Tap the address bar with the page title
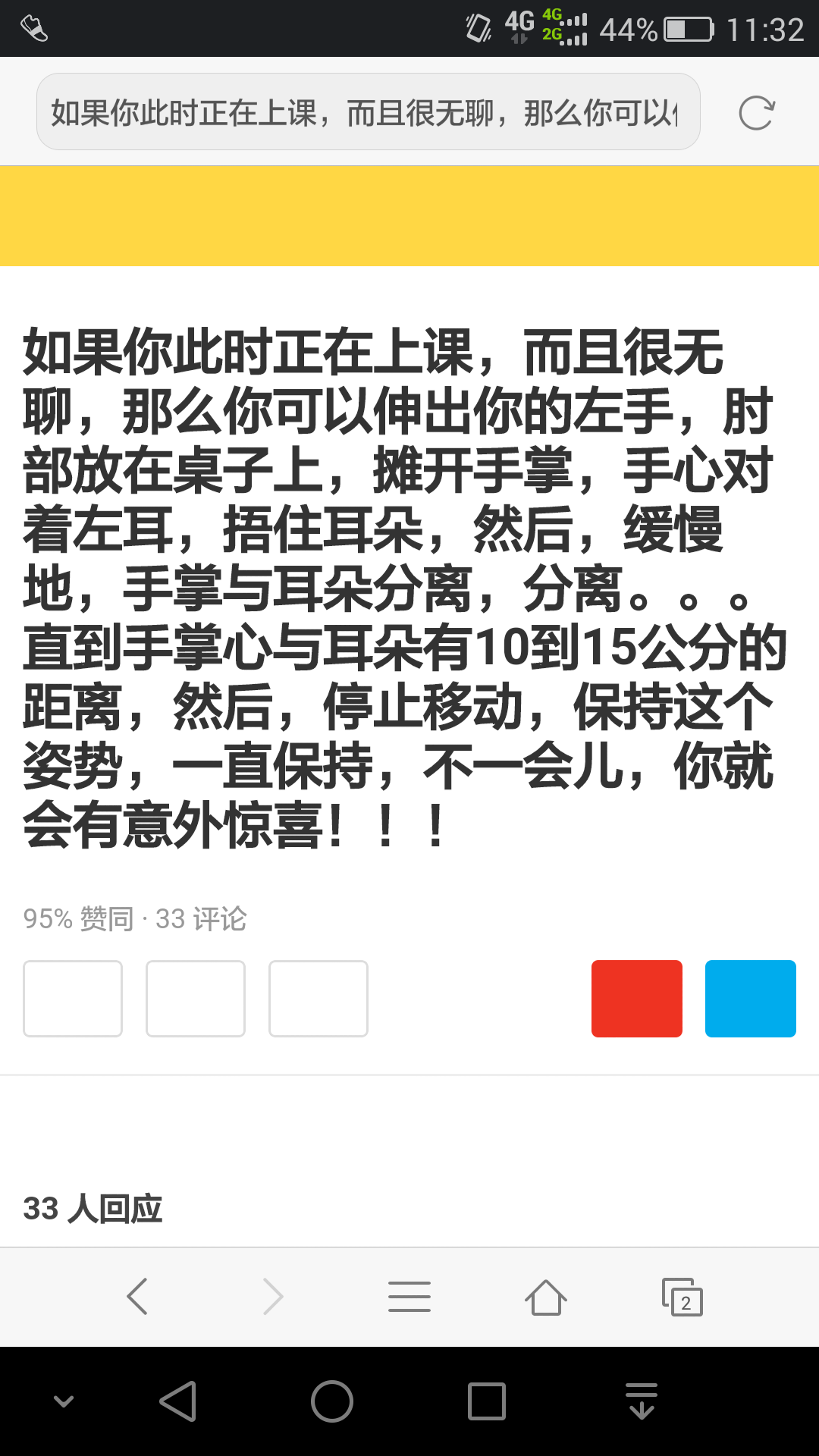The width and height of the screenshot is (819, 1456). 368,112
